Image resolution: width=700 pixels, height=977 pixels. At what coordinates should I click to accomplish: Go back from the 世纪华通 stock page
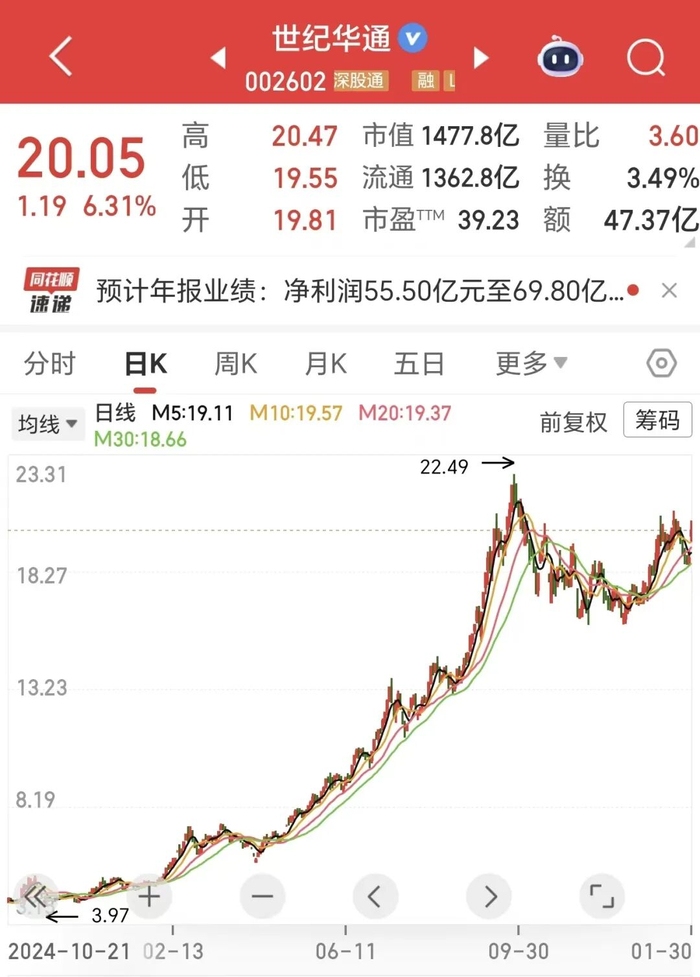[x=60, y=56]
